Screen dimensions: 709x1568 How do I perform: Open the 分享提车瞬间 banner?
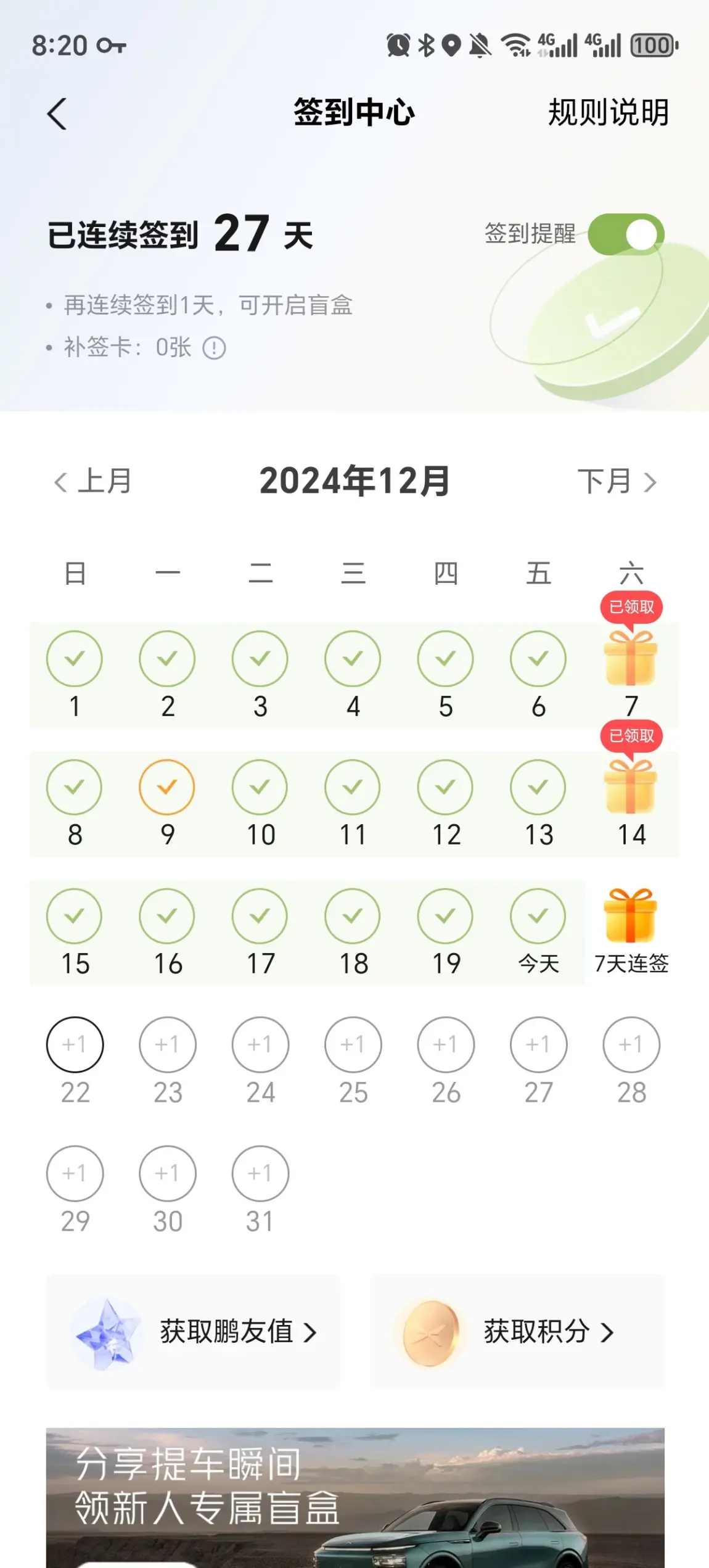pos(355,1498)
